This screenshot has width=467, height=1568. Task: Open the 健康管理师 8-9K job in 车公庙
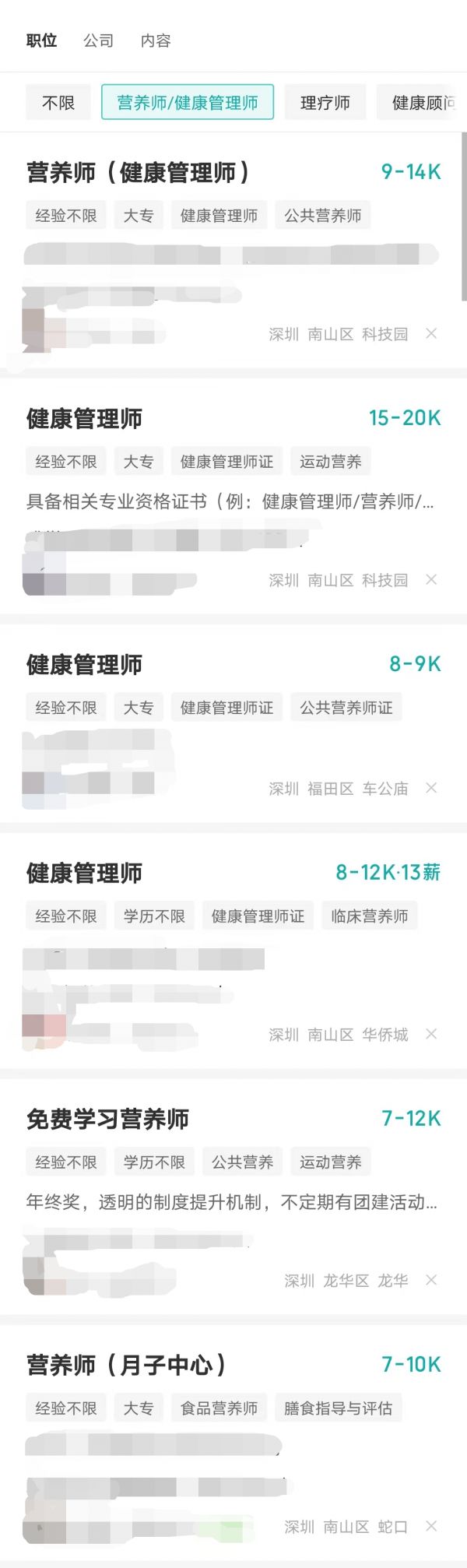click(x=84, y=665)
